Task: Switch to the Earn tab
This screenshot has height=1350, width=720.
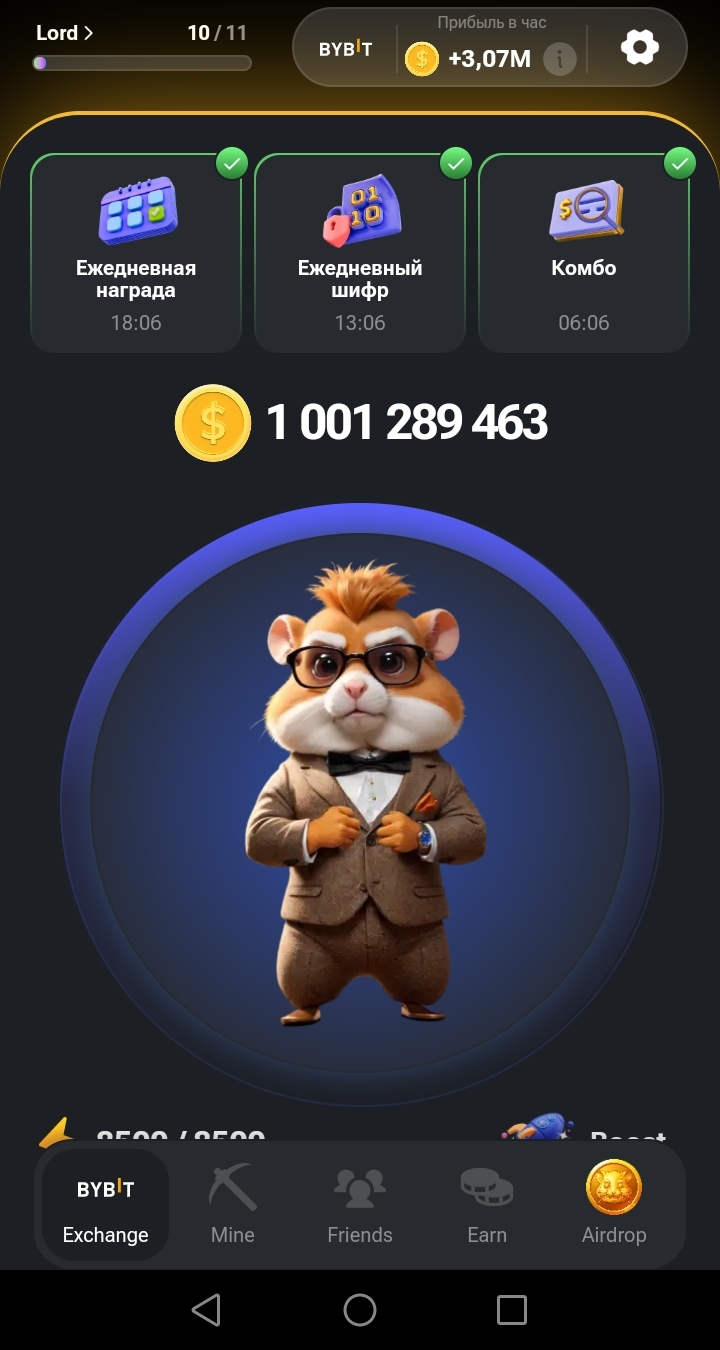Action: [x=487, y=1204]
